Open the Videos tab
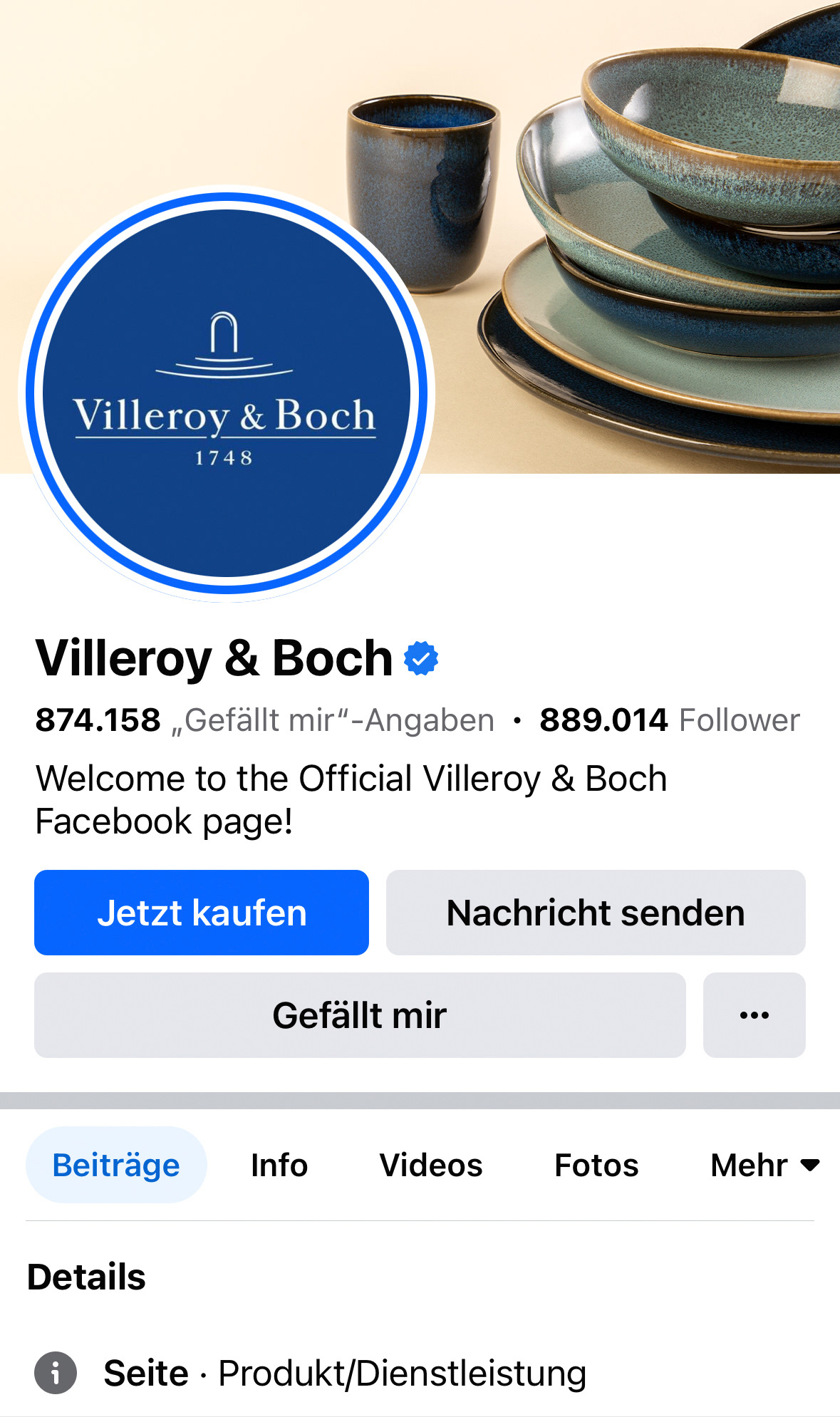 pos(431,1166)
